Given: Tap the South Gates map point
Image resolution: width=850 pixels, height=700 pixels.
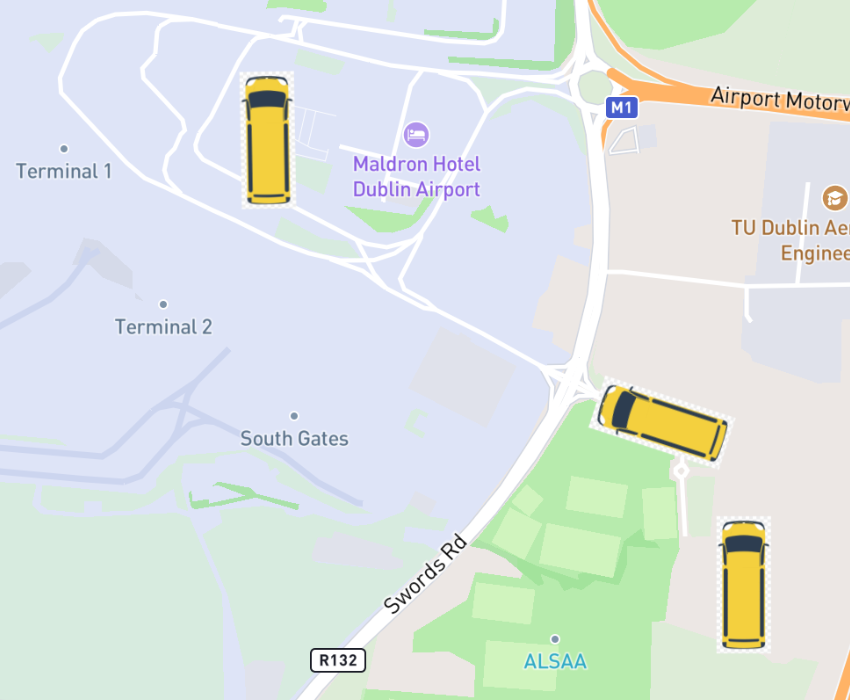Looking at the screenshot, I should coord(294,416).
